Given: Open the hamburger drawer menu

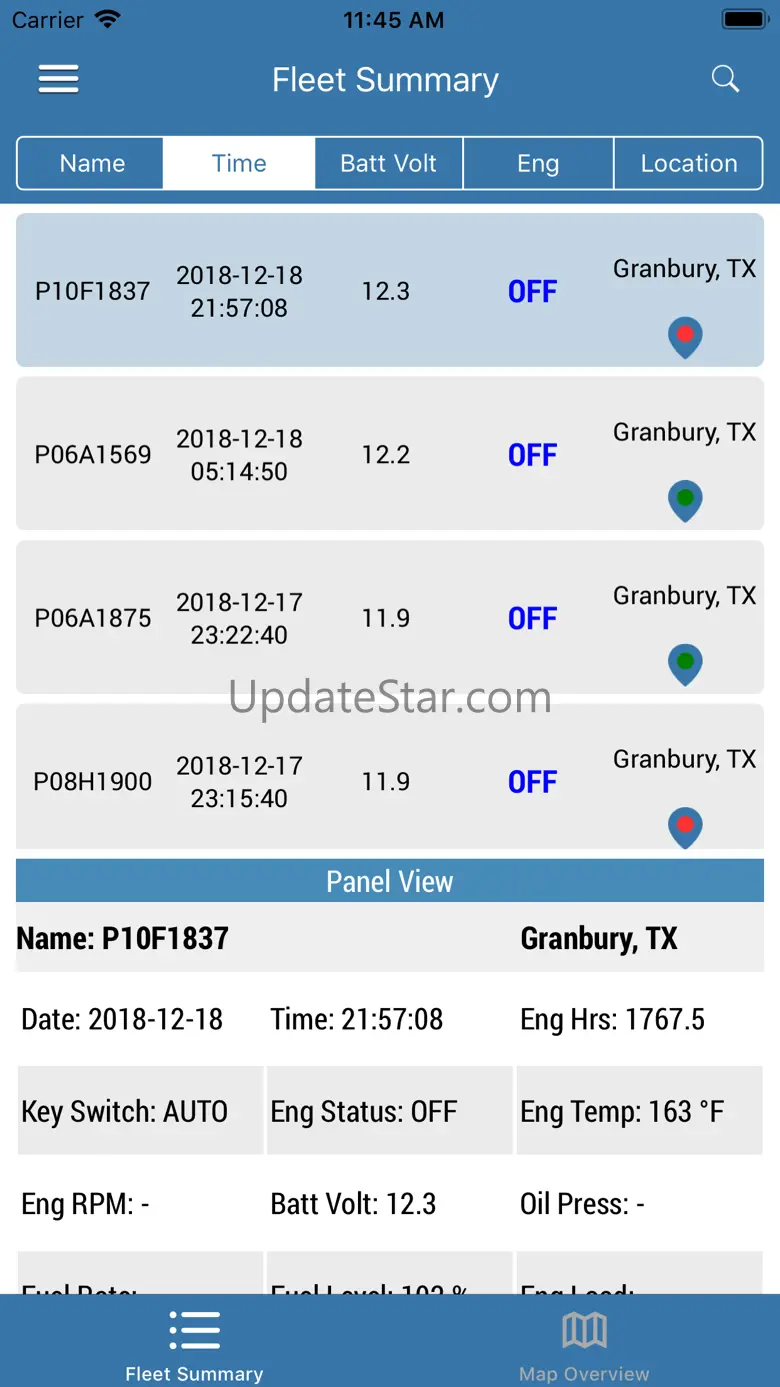Looking at the screenshot, I should coord(58,80).
